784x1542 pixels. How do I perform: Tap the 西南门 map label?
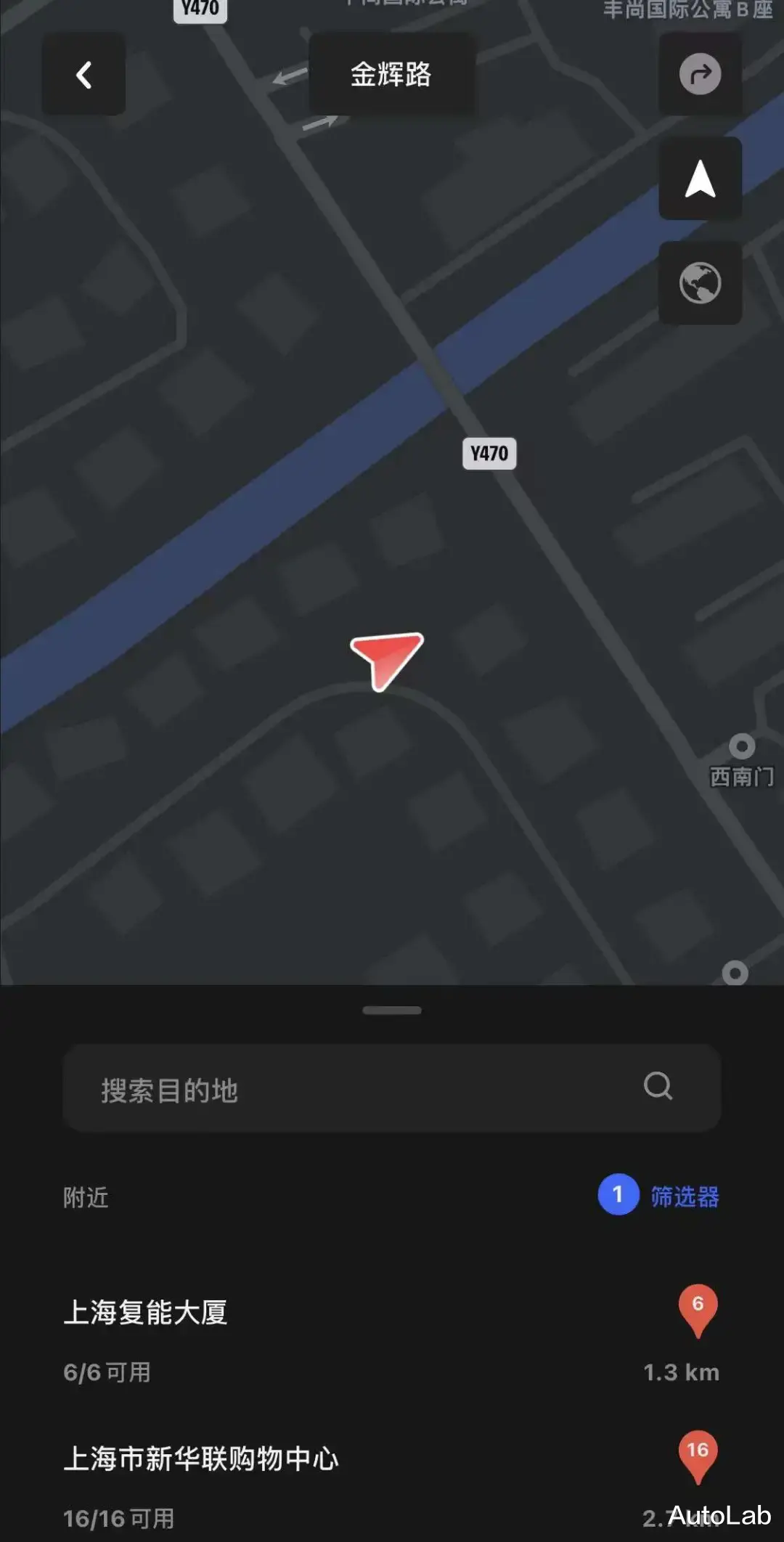[742, 775]
